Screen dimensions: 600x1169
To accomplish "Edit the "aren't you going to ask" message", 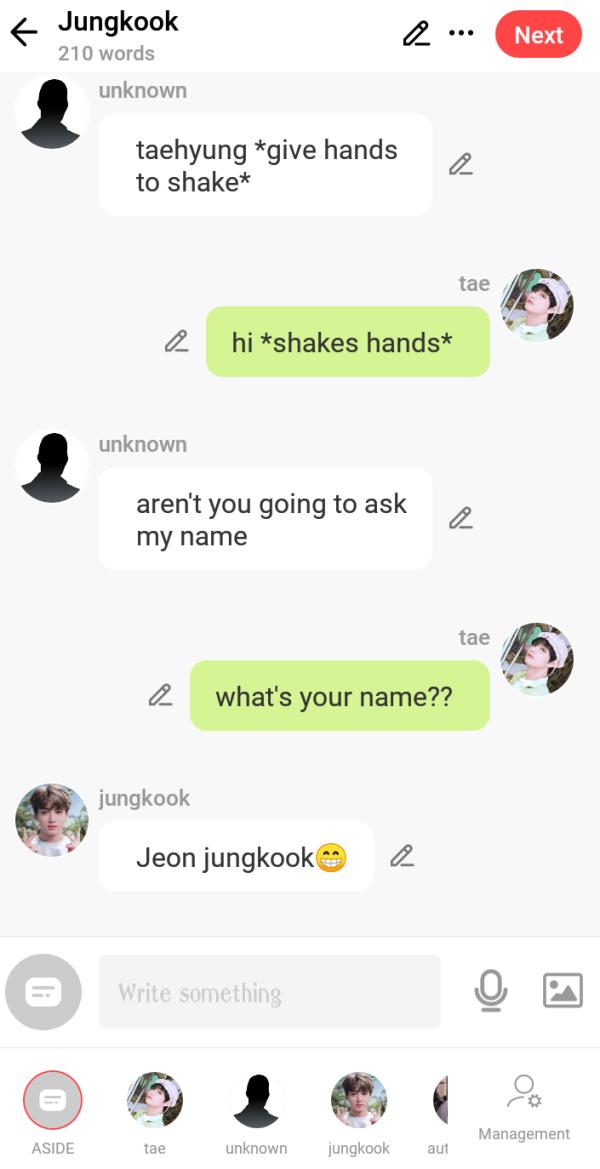I will pyautogui.click(x=460, y=518).
